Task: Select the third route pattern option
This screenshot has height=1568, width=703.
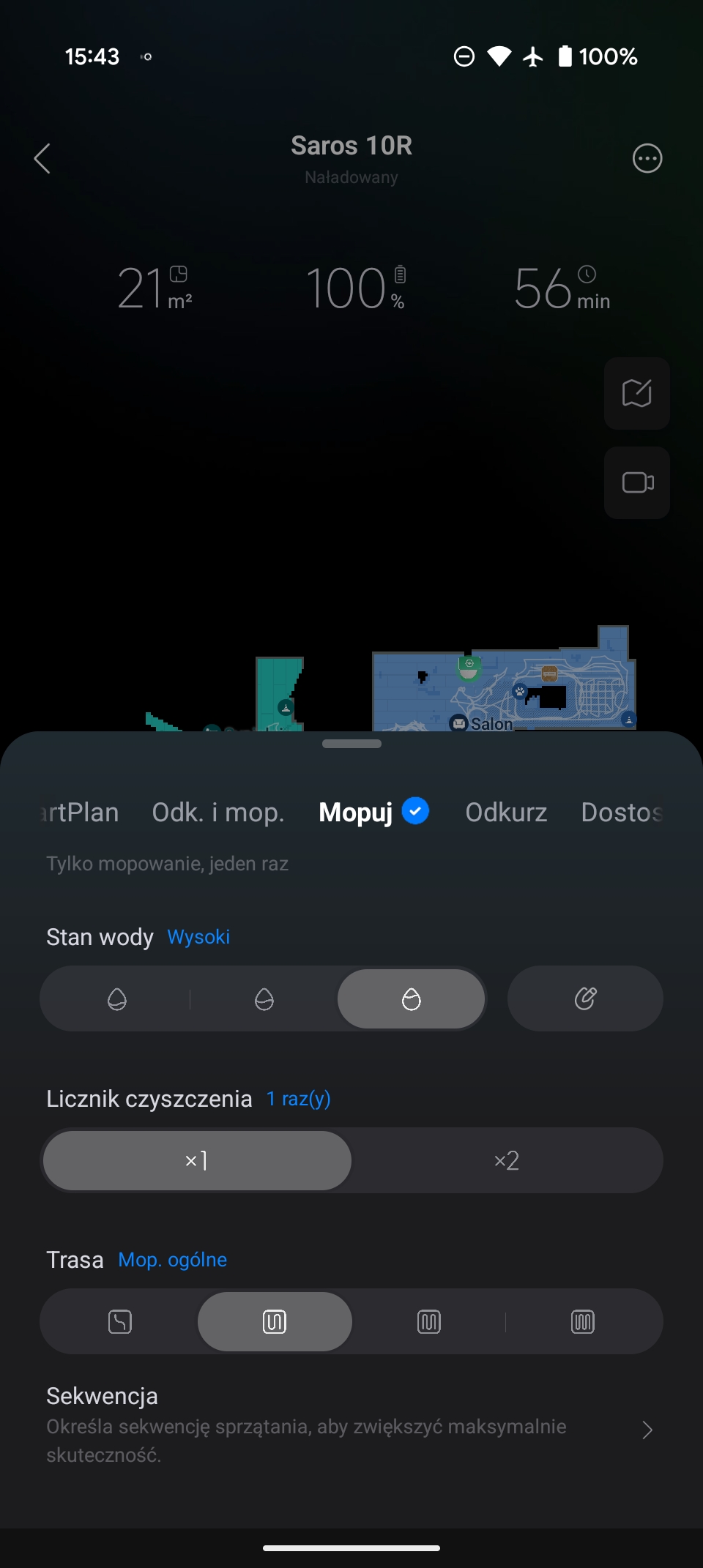Action: click(429, 1321)
